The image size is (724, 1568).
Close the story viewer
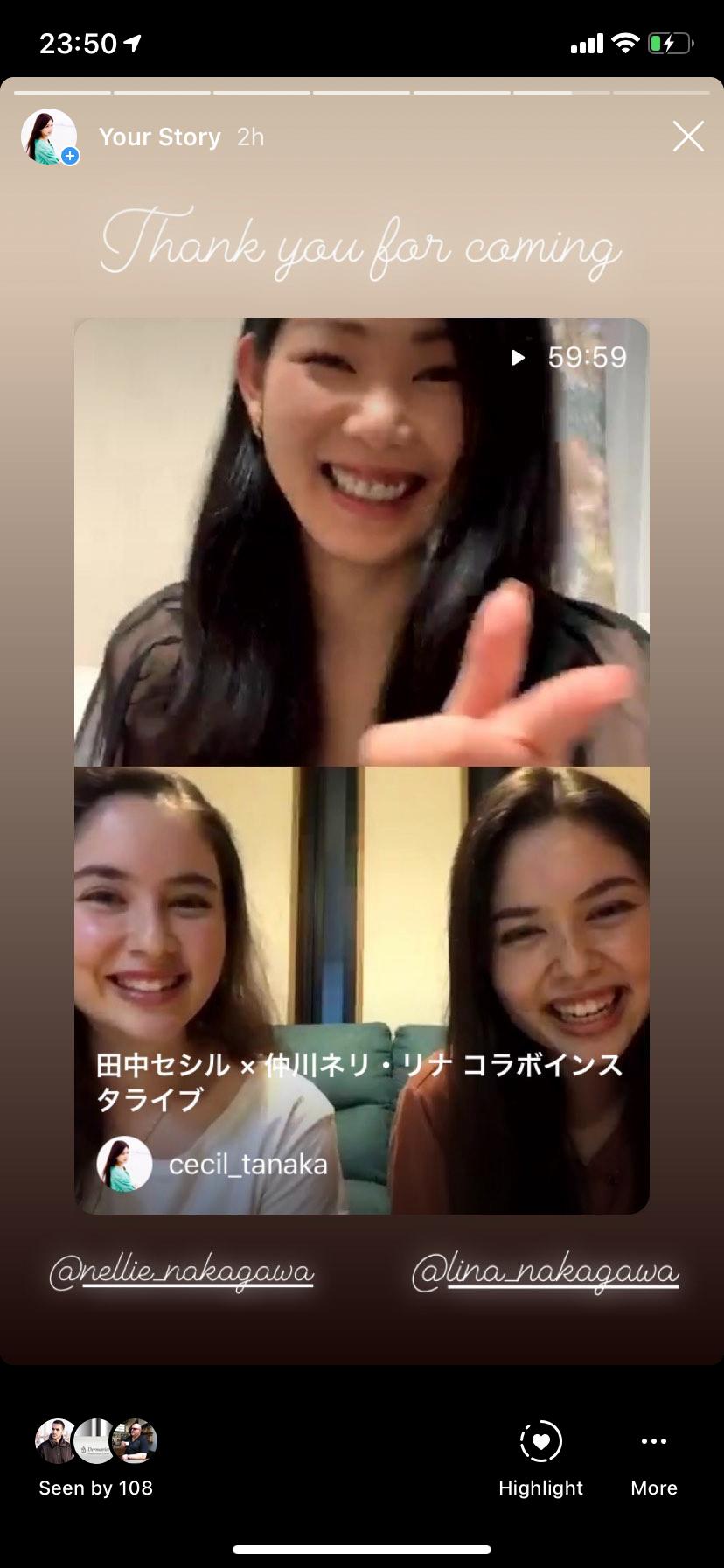pos(687,136)
